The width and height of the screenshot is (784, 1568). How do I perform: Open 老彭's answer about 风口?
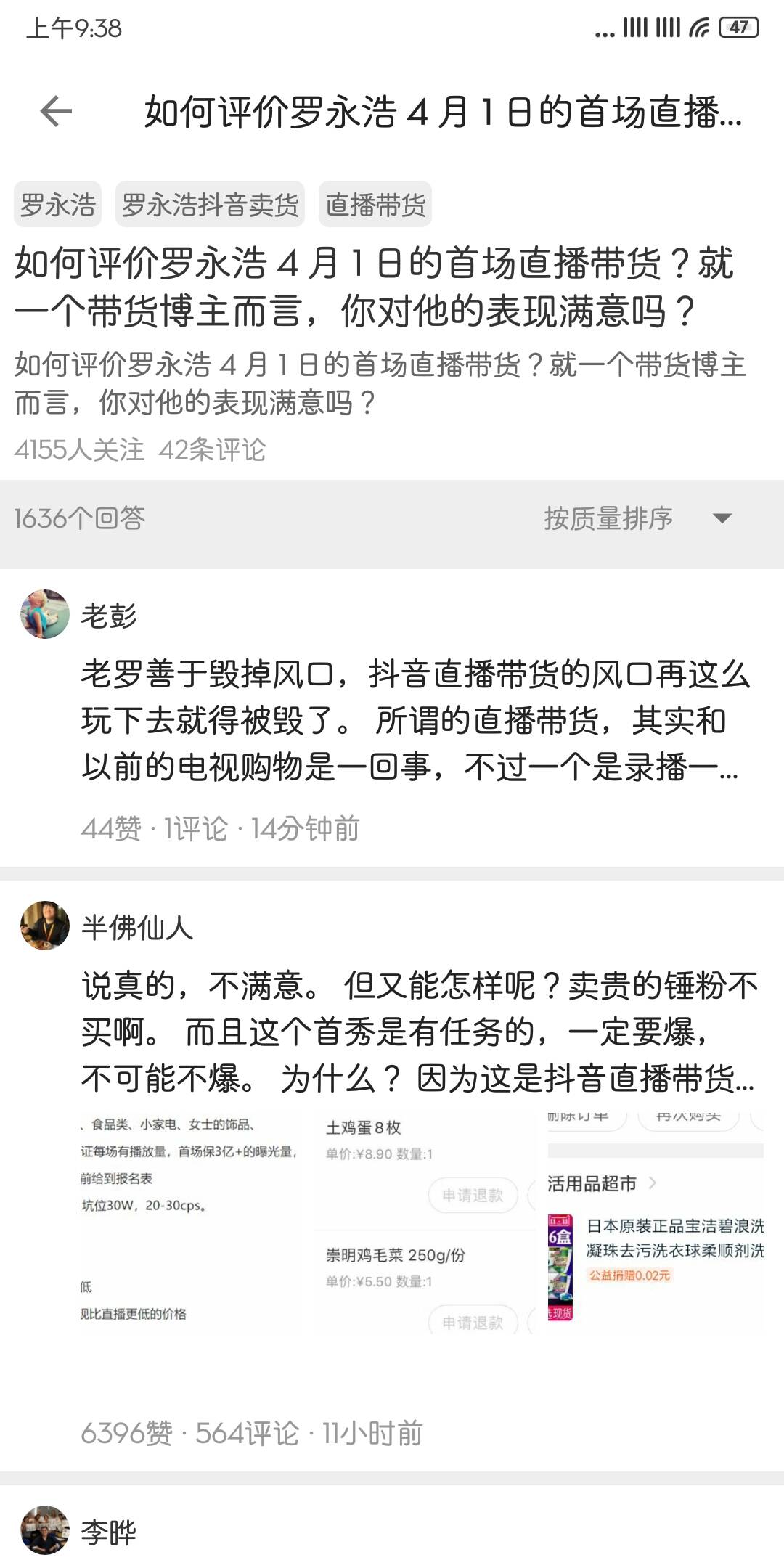click(414, 720)
